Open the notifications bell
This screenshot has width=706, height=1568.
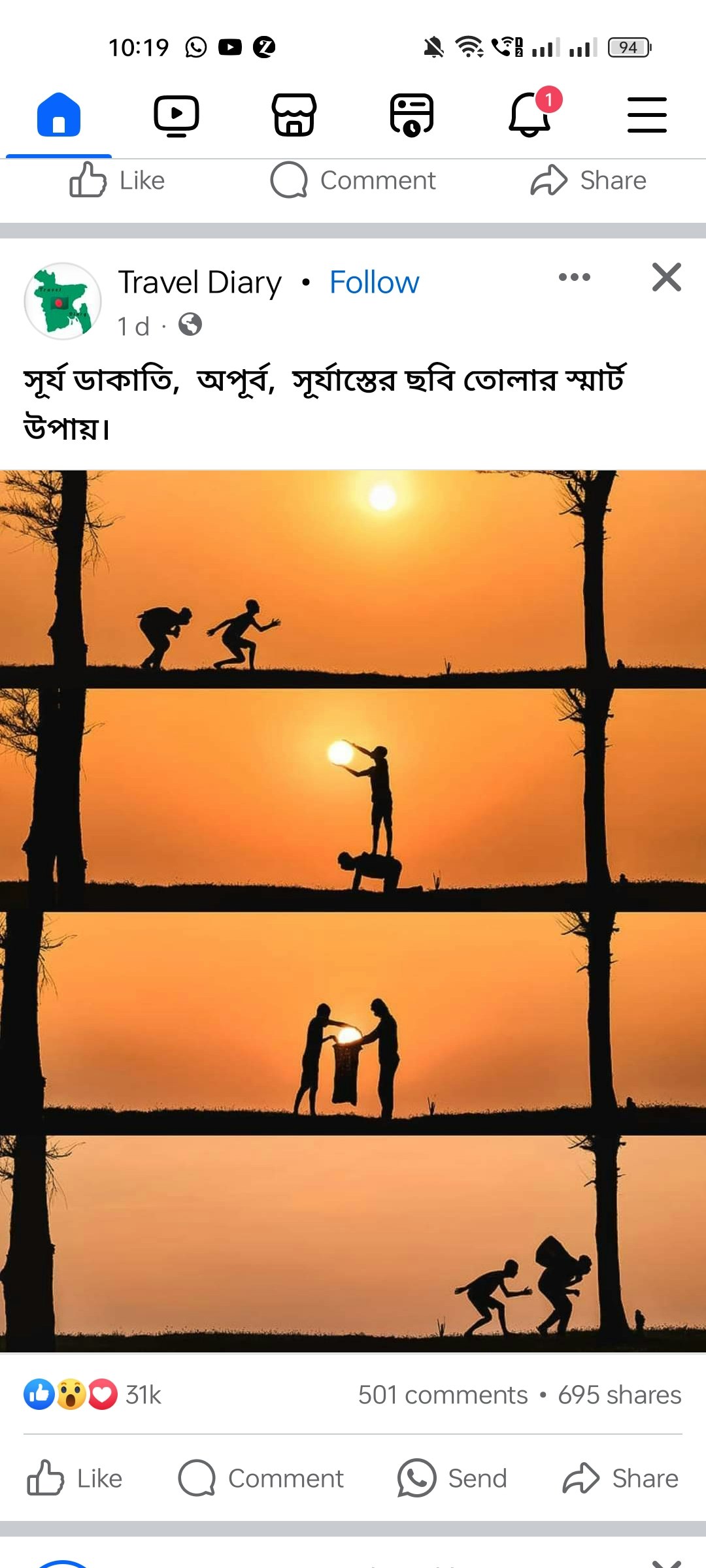tap(531, 115)
